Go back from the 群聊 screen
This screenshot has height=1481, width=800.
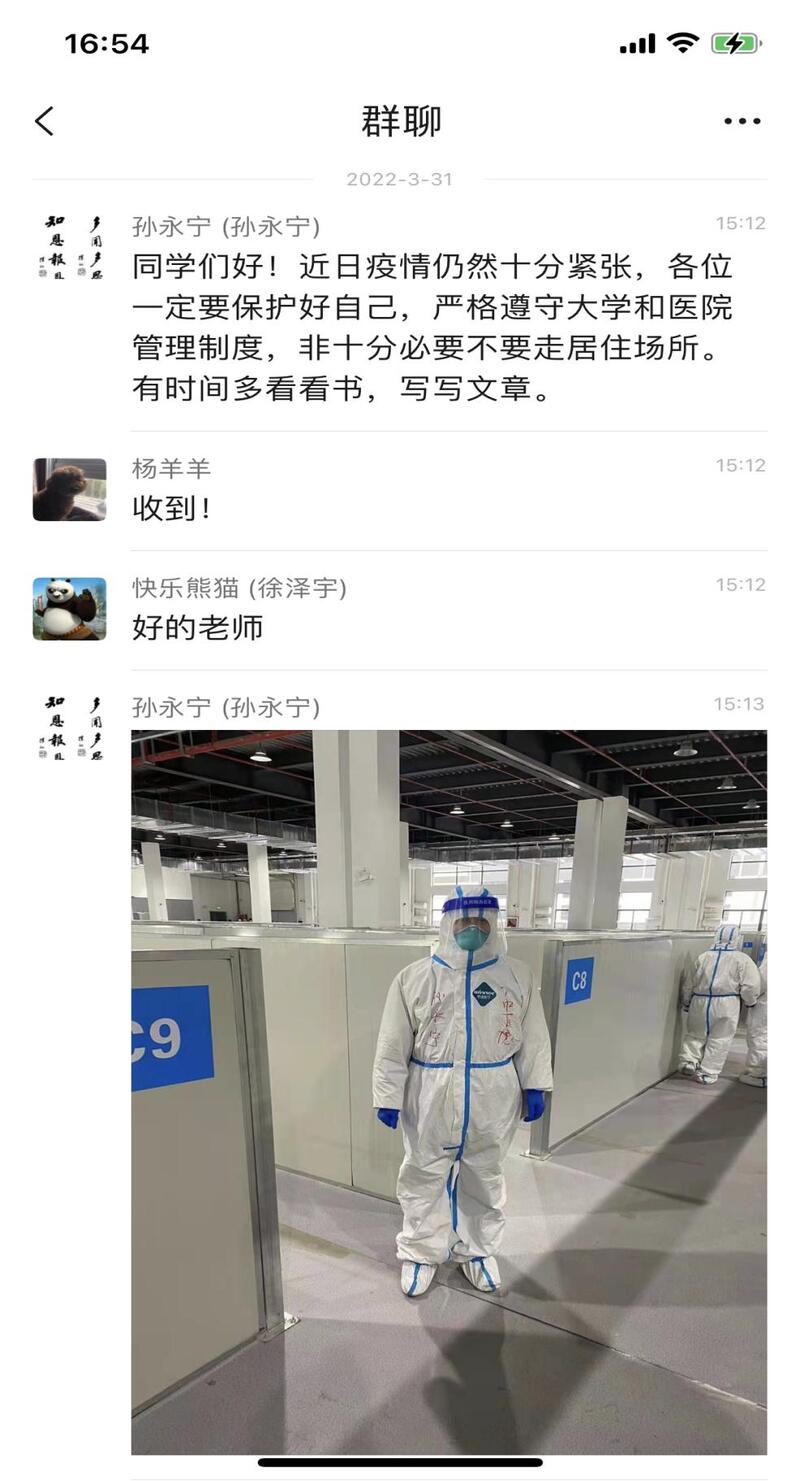click(44, 121)
